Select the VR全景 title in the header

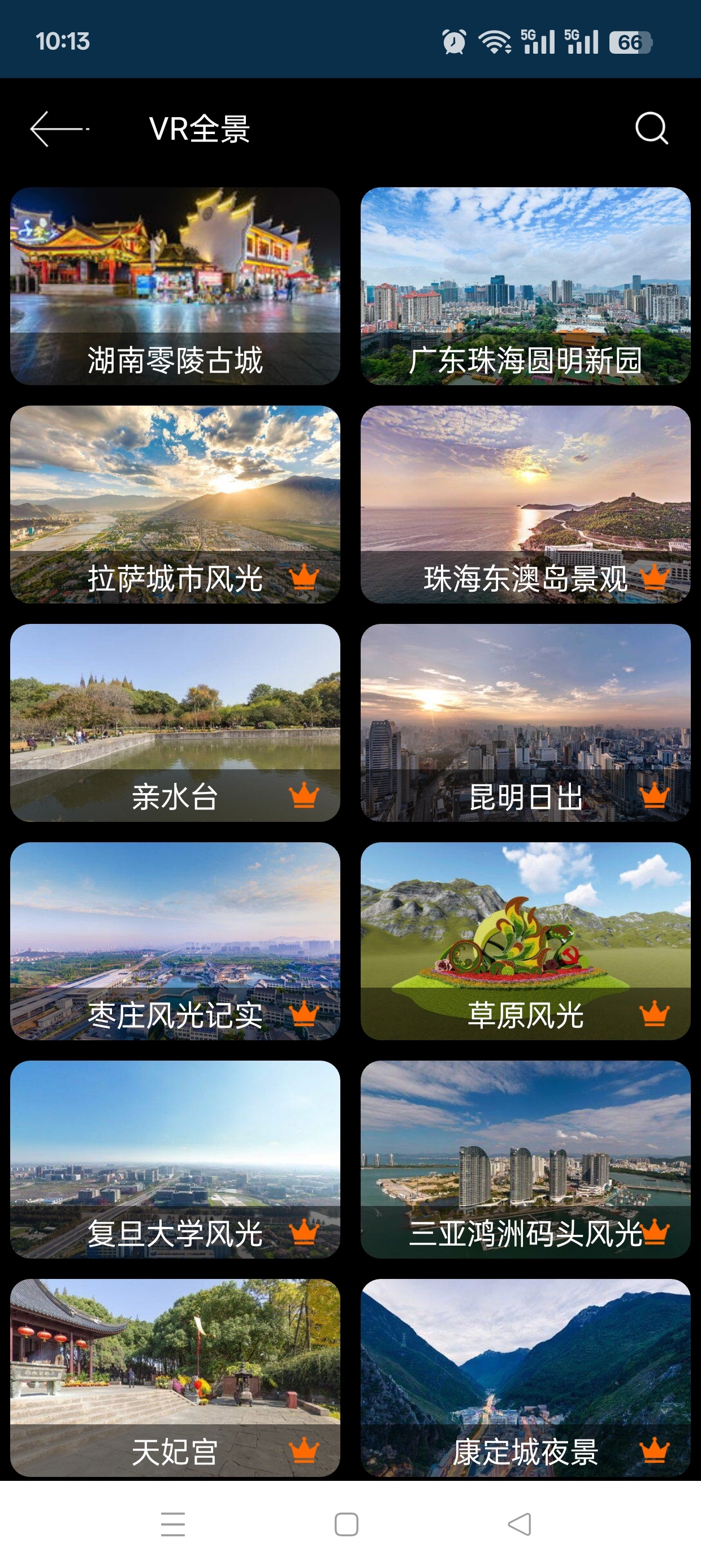coord(201,129)
